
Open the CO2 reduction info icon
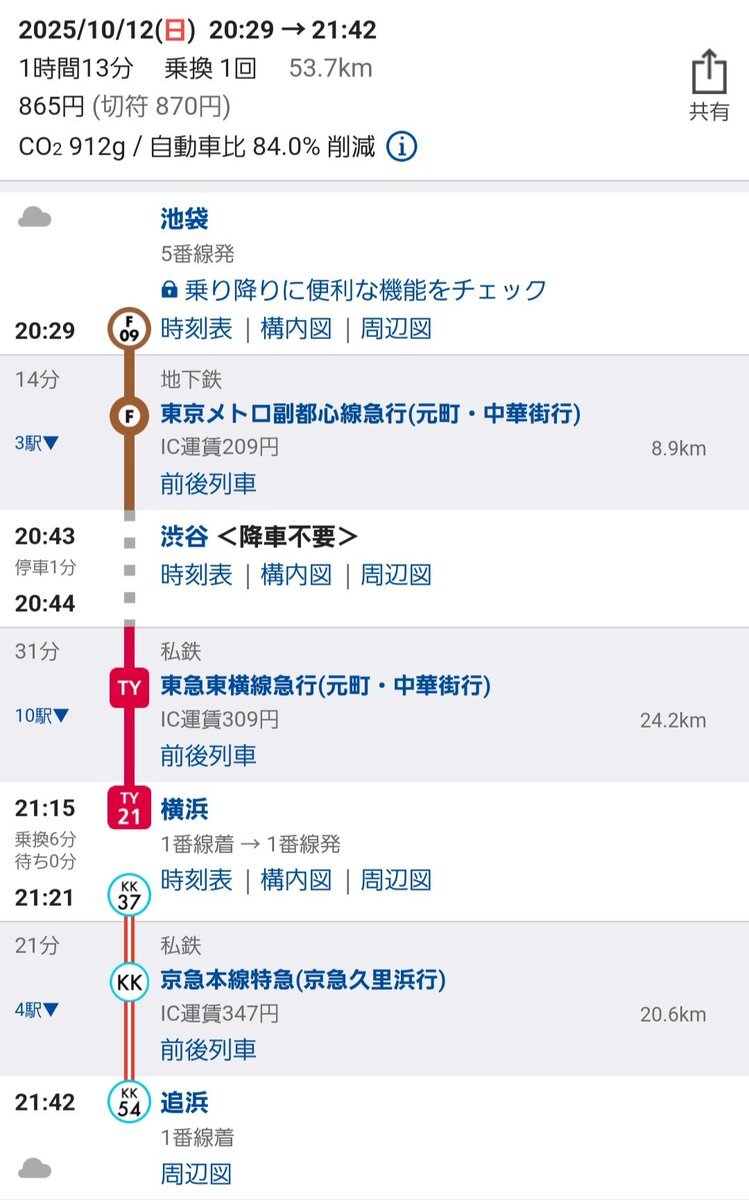coord(401,147)
